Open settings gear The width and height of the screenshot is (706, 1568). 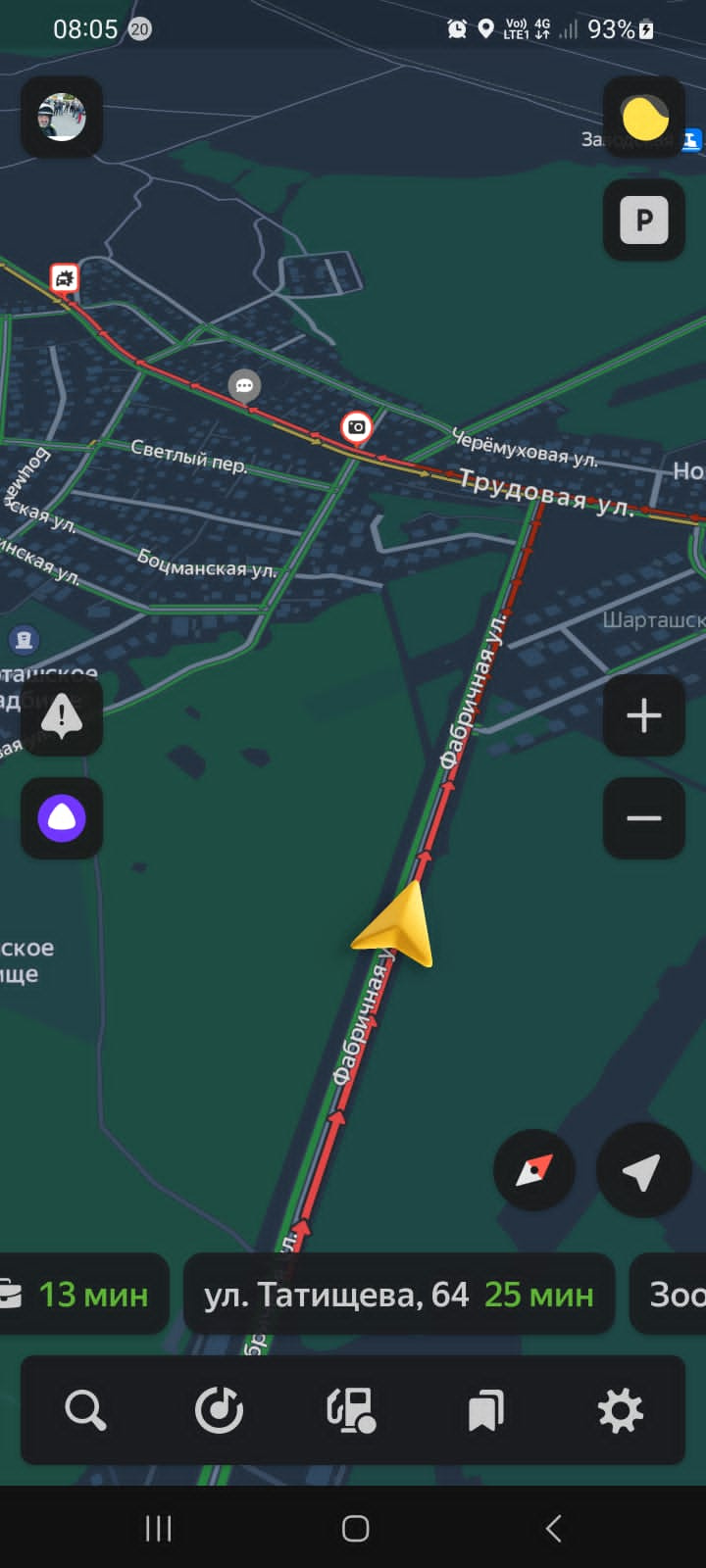[x=620, y=1411]
